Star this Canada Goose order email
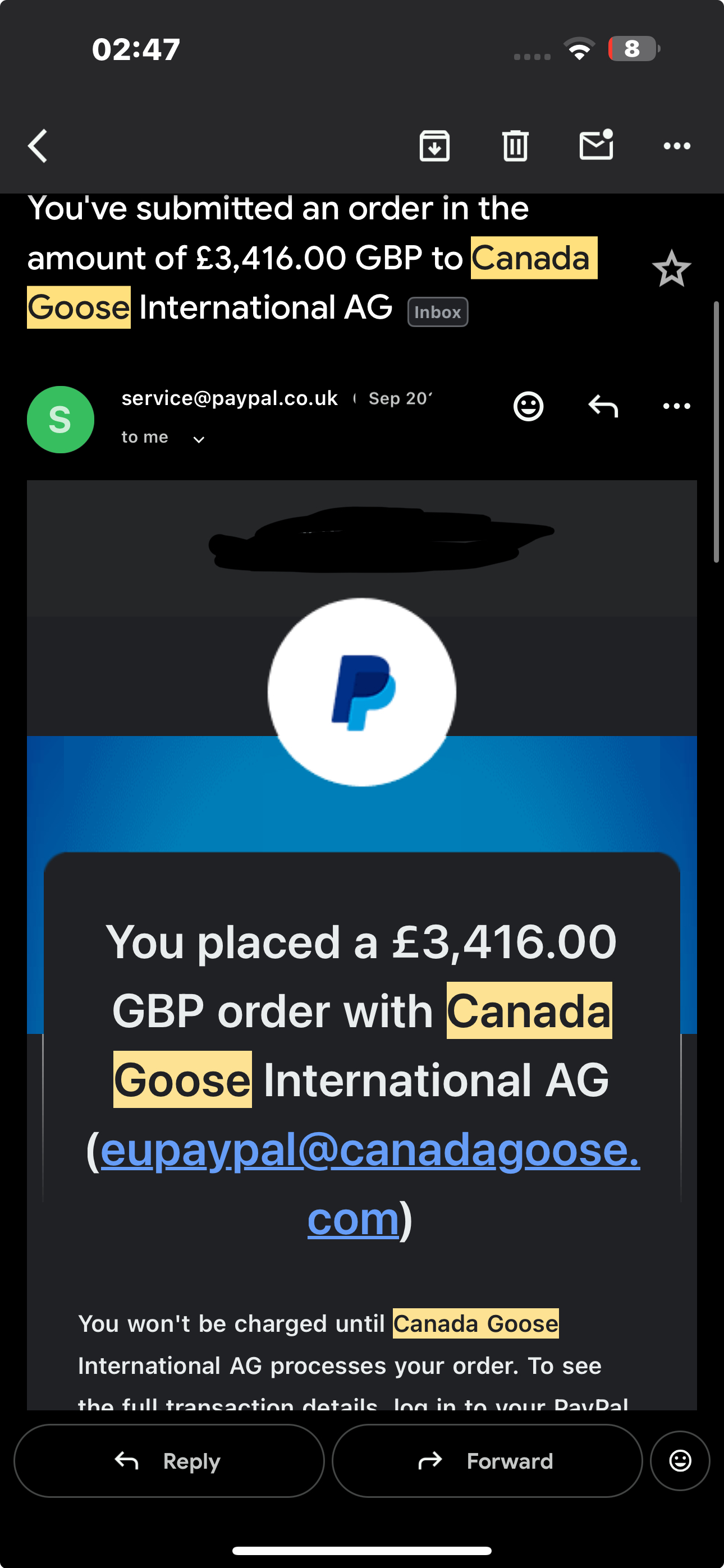724x1568 pixels. pyautogui.click(x=671, y=269)
